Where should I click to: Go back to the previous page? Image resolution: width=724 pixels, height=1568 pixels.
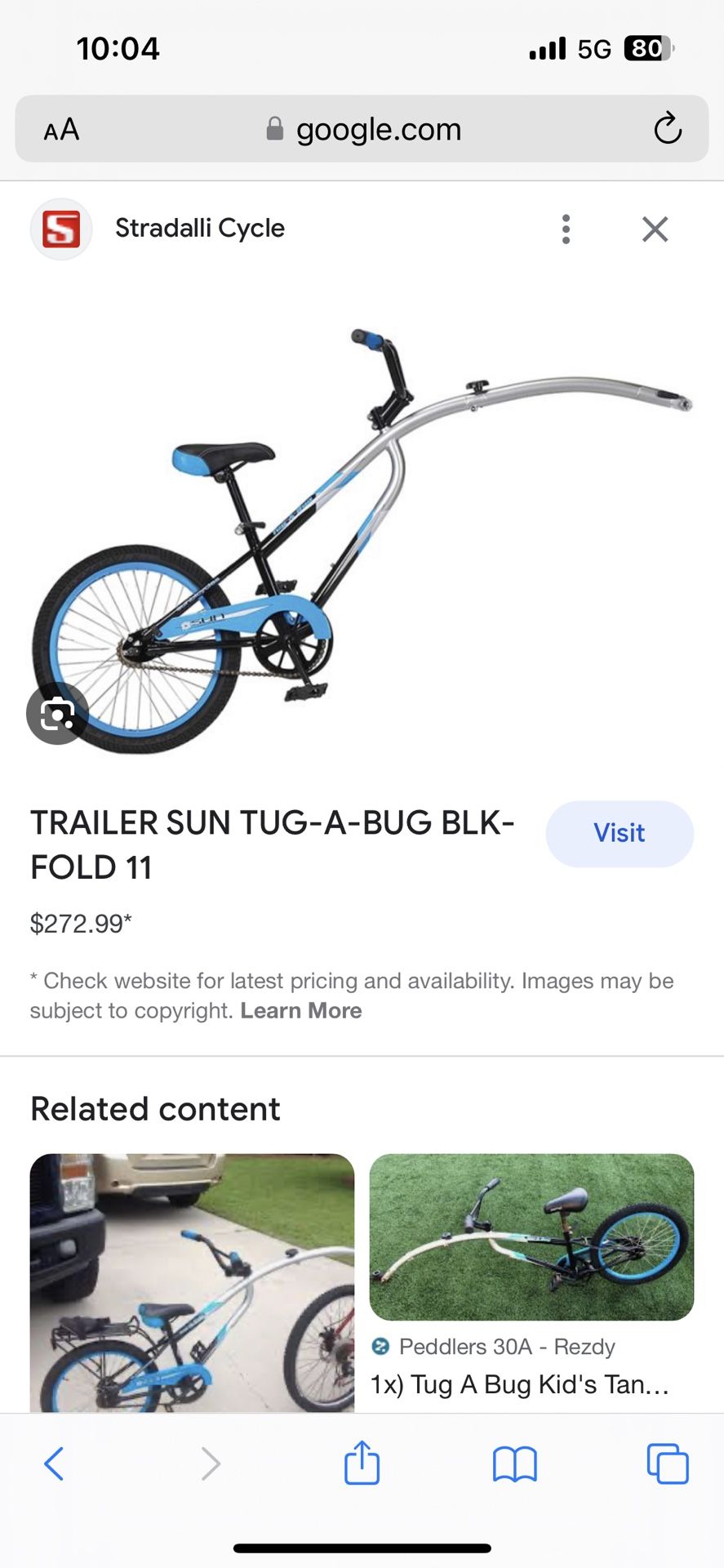click(54, 1463)
